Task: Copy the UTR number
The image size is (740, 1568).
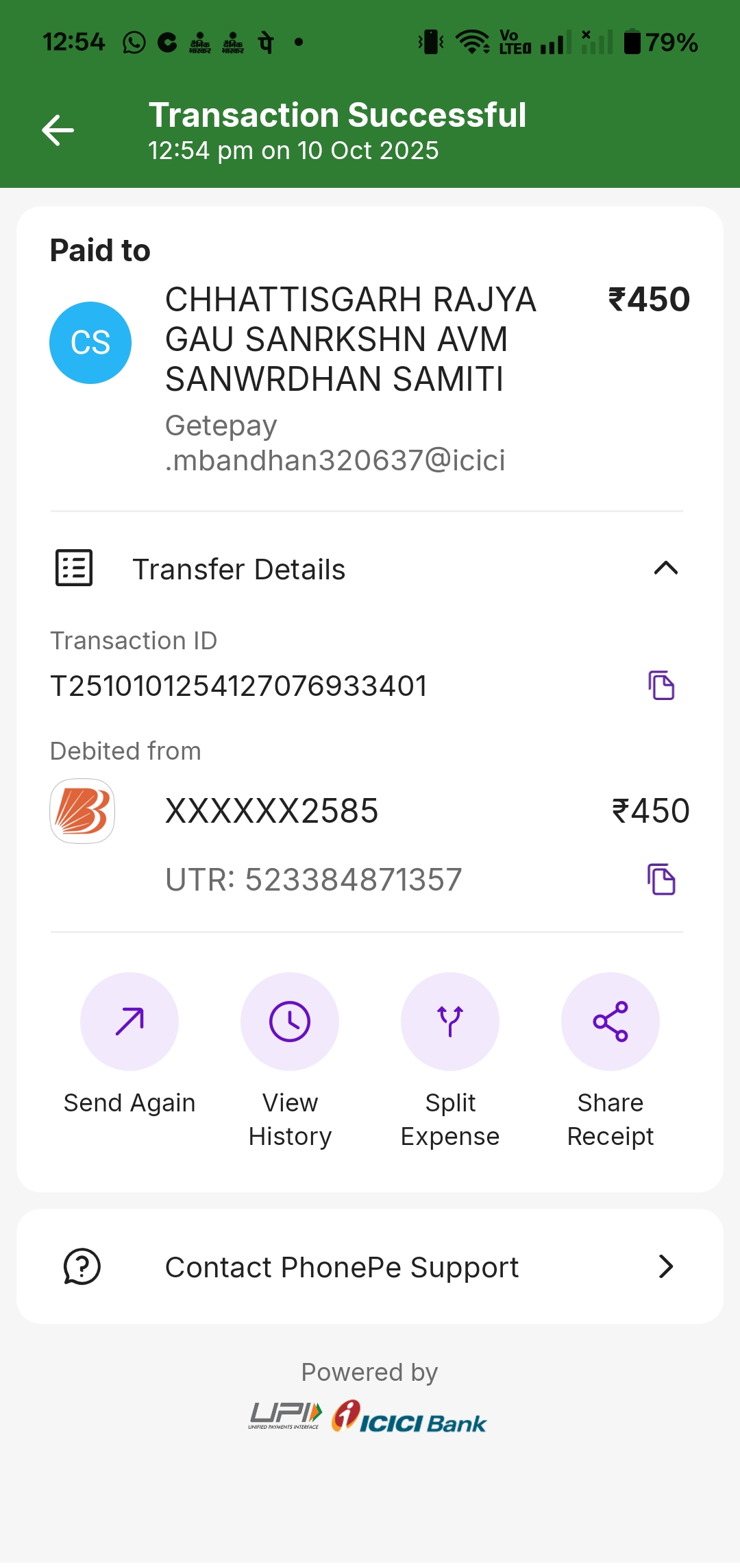Action: (x=661, y=880)
